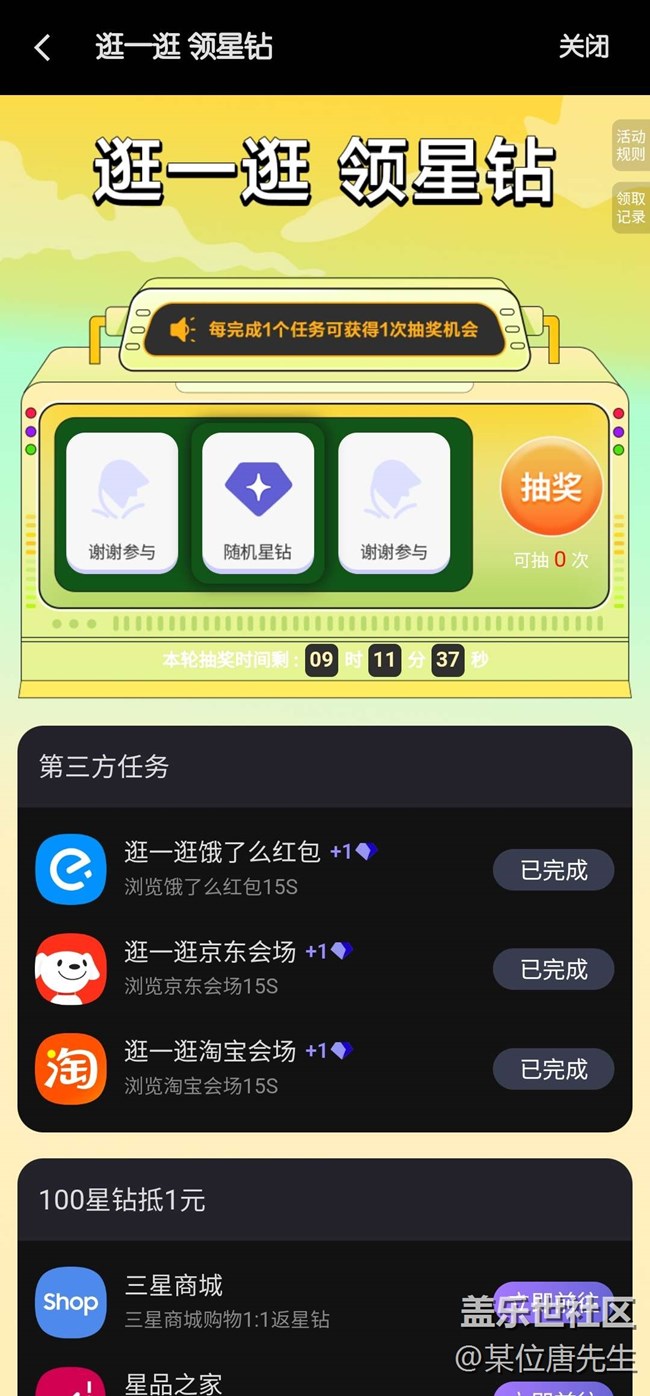650x1396 pixels.
Task: Open the 领取记录 side tab
Action: point(630,208)
